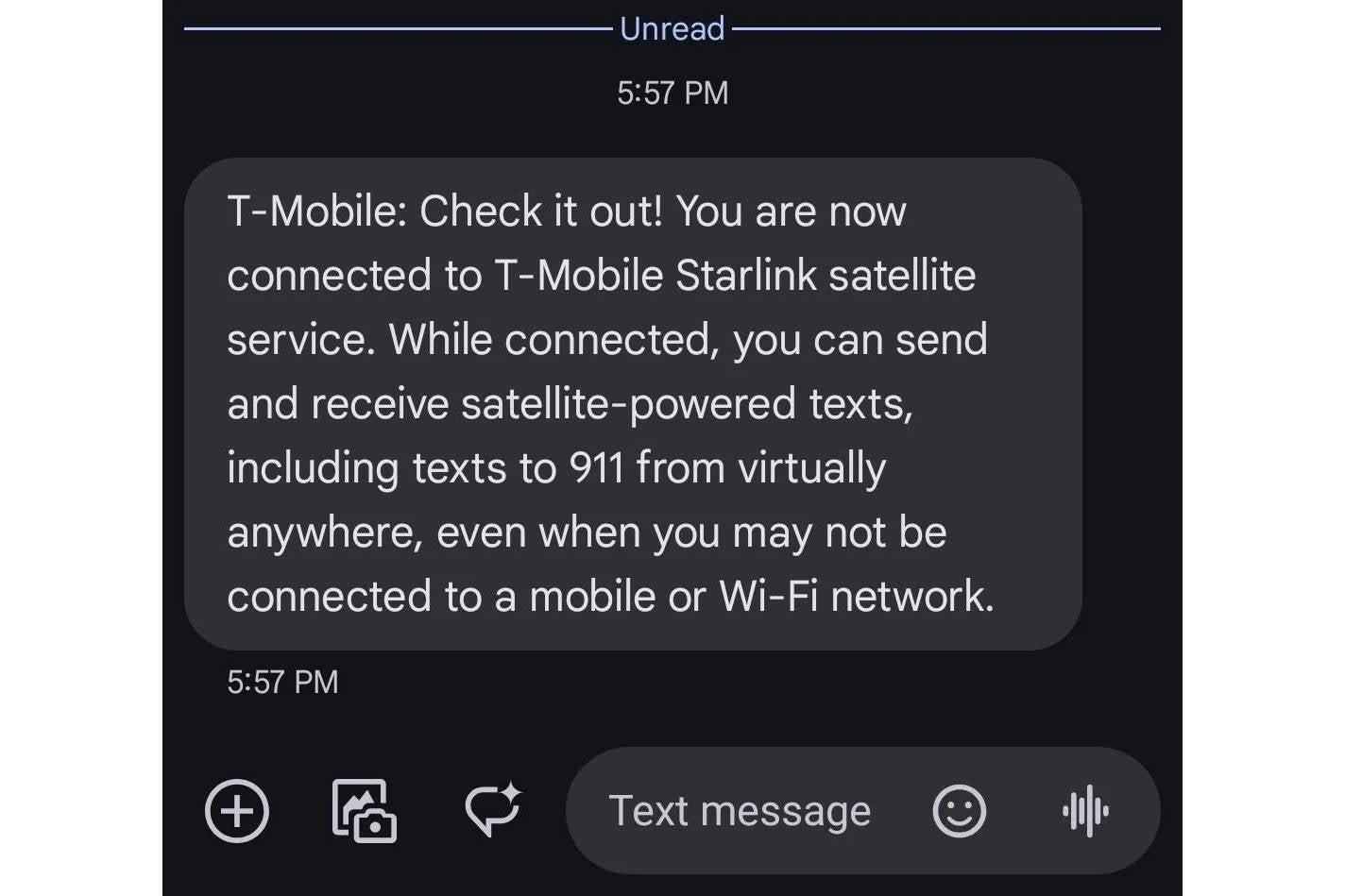Open the emoji picker
This screenshot has height=896, width=1345.
point(959,811)
